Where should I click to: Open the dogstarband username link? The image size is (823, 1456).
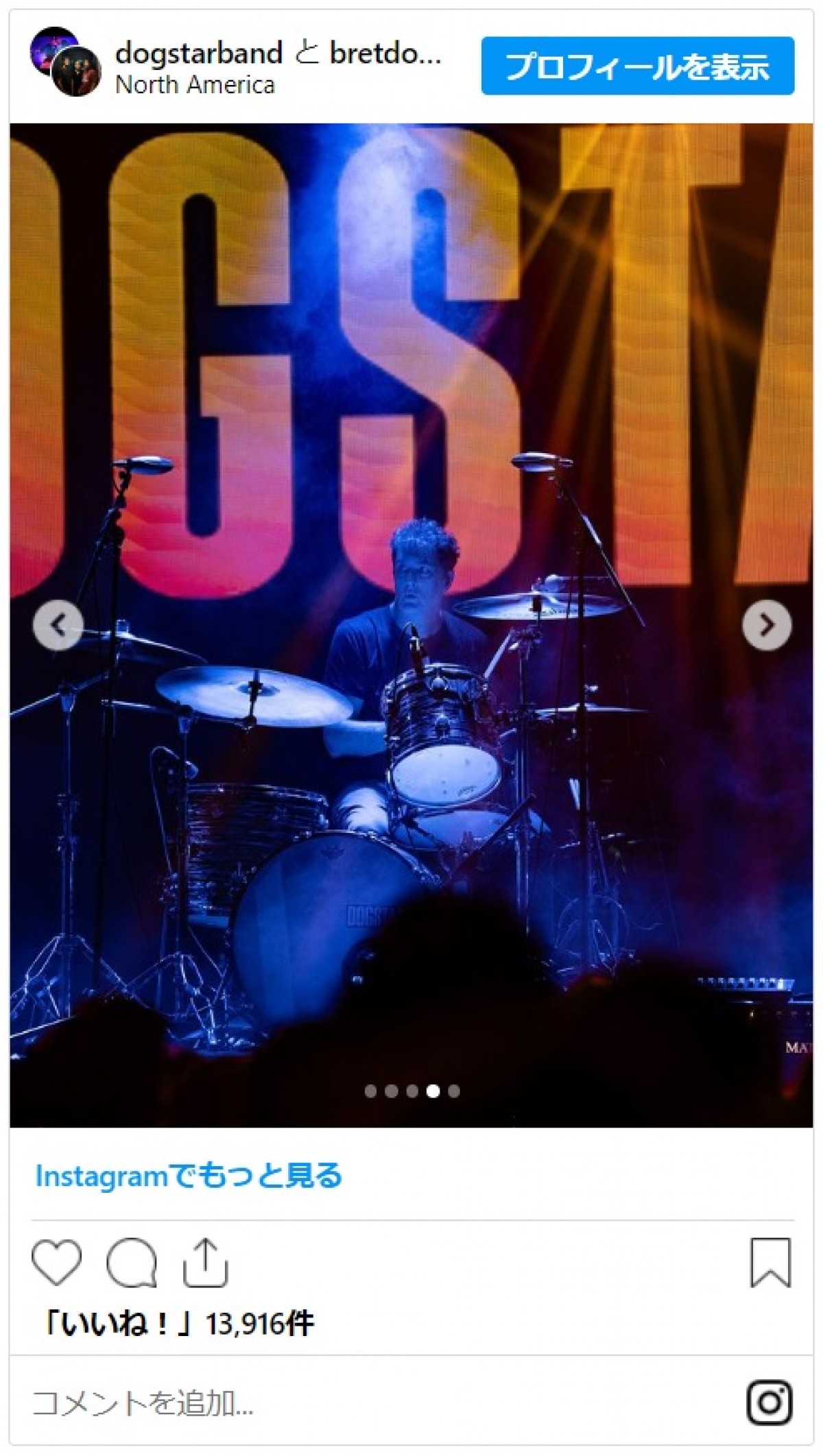pyautogui.click(x=199, y=53)
